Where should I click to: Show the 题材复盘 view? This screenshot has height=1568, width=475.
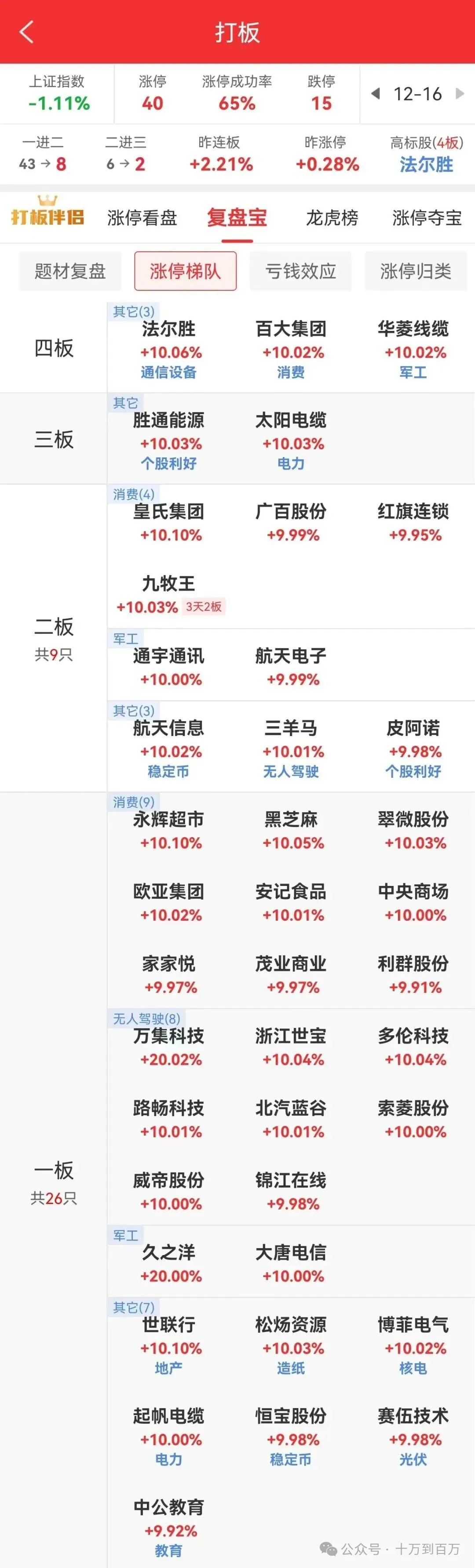(x=70, y=271)
